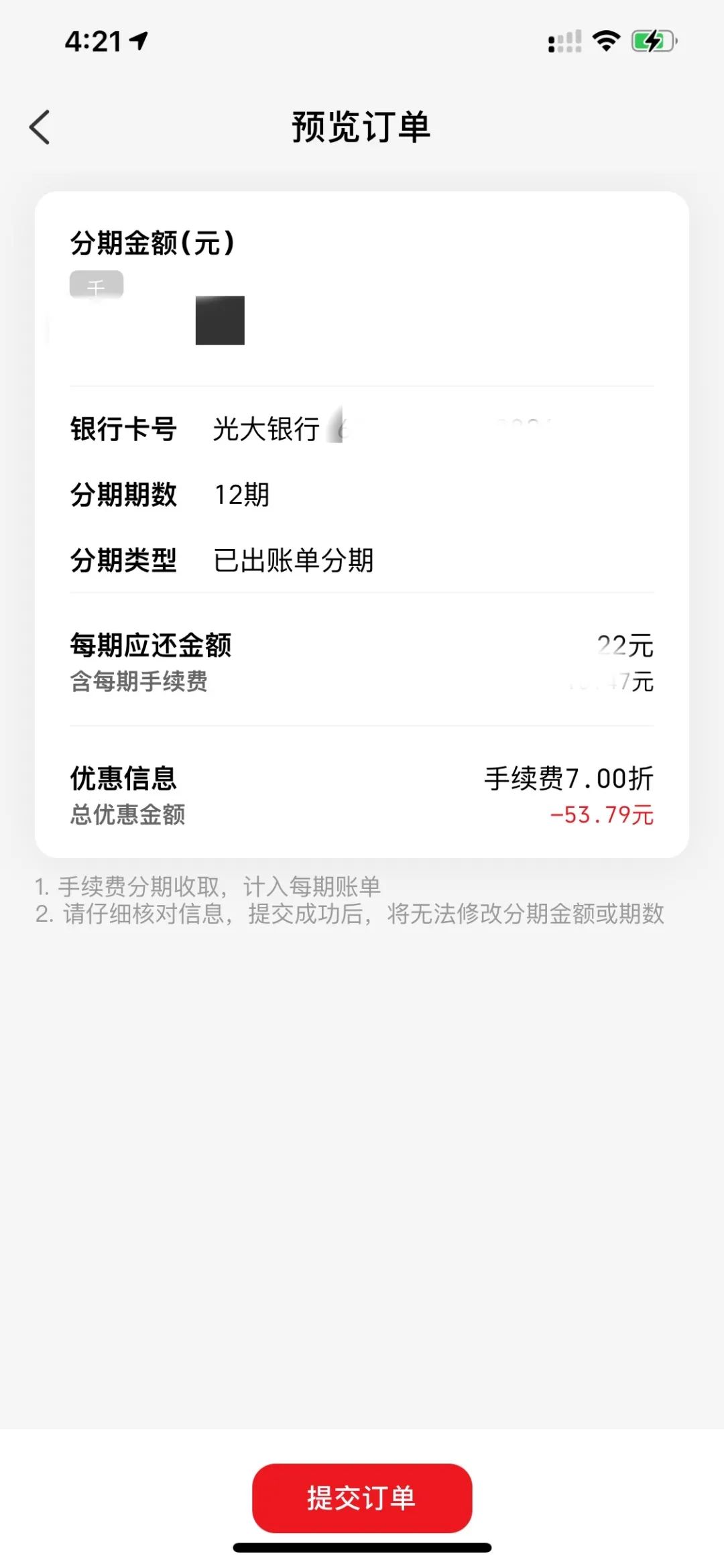The image size is (724, 1568).
Task: Tap the red 提交订单 button
Action: tap(362, 1498)
